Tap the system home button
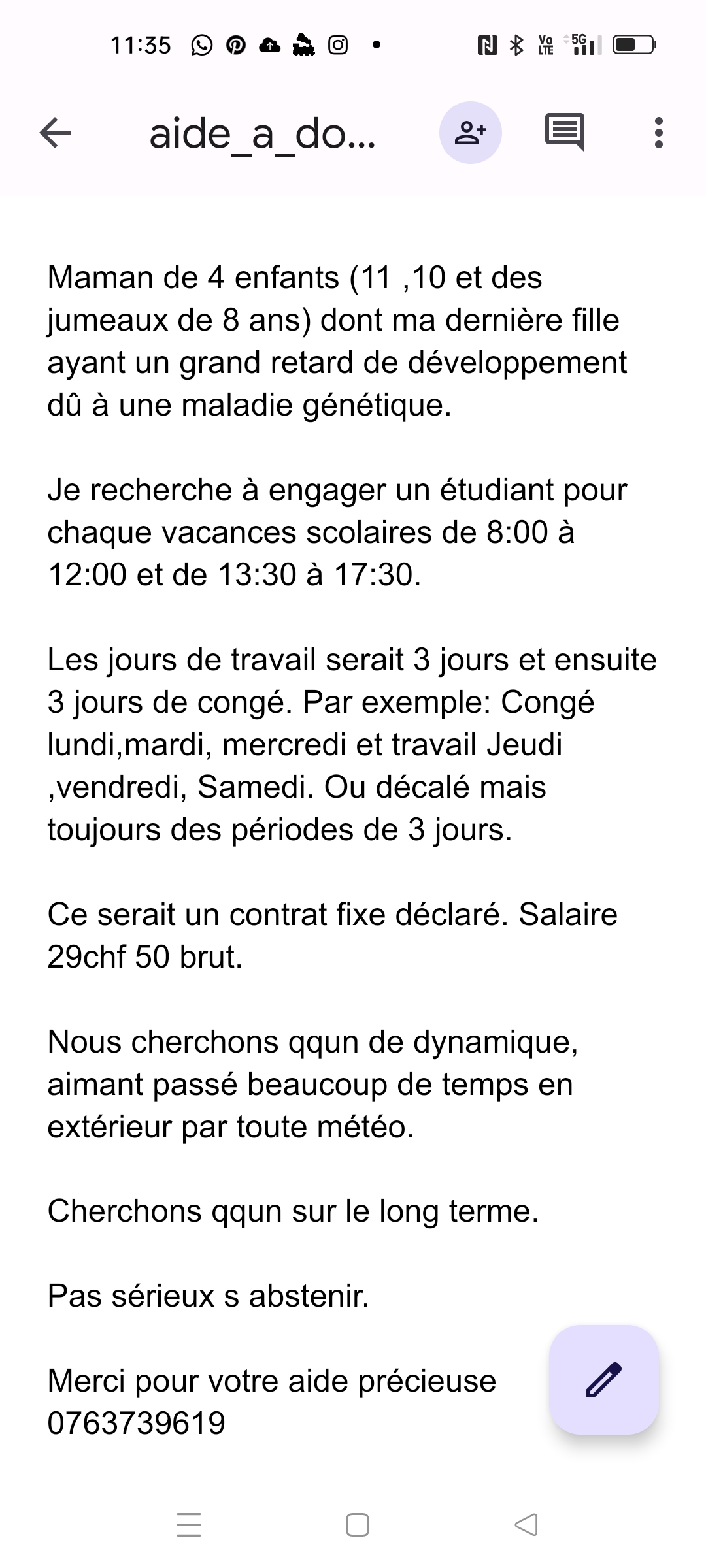This screenshot has height=1568, width=706. click(x=357, y=1525)
